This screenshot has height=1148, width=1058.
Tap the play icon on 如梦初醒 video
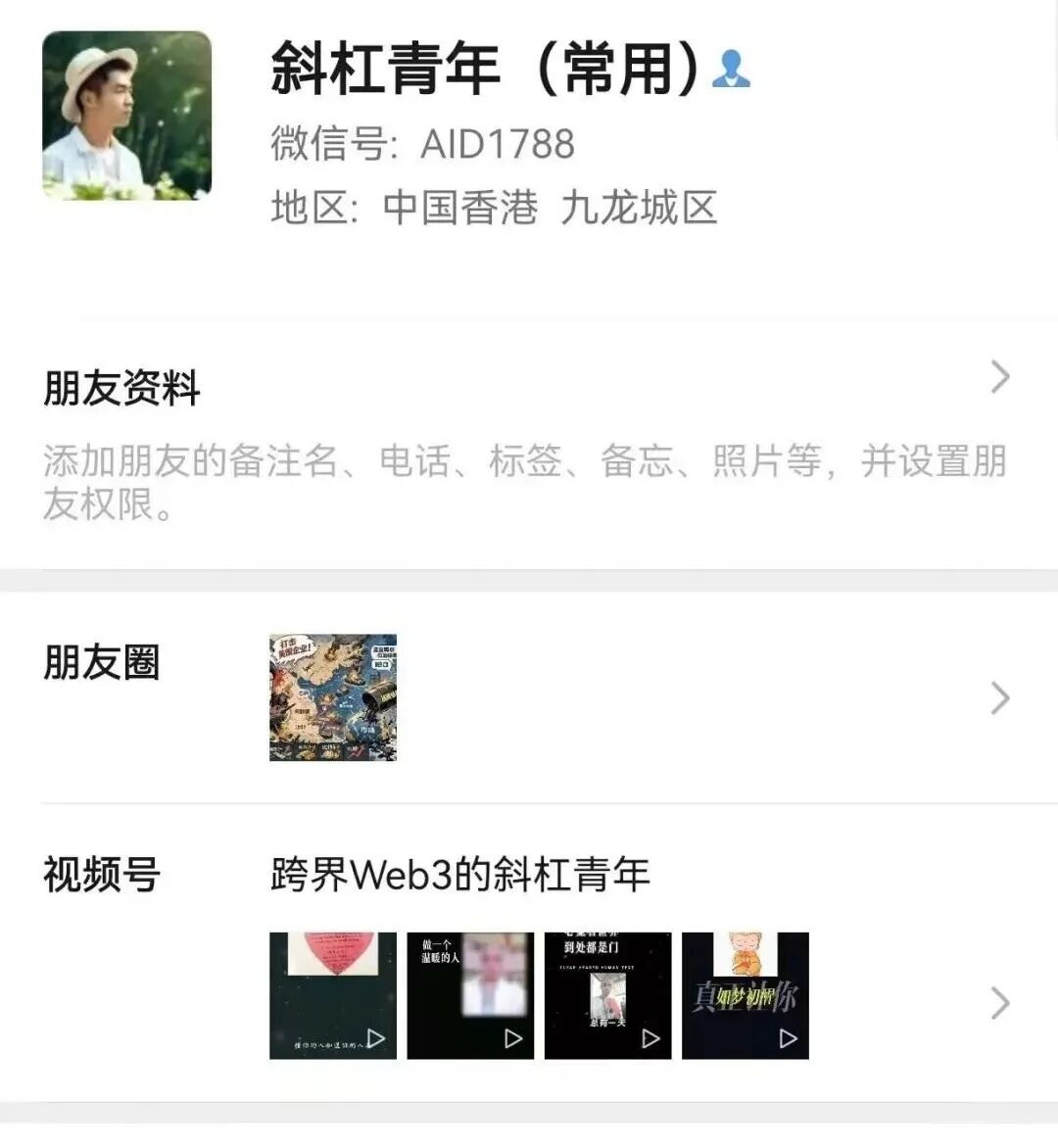pos(790,1036)
